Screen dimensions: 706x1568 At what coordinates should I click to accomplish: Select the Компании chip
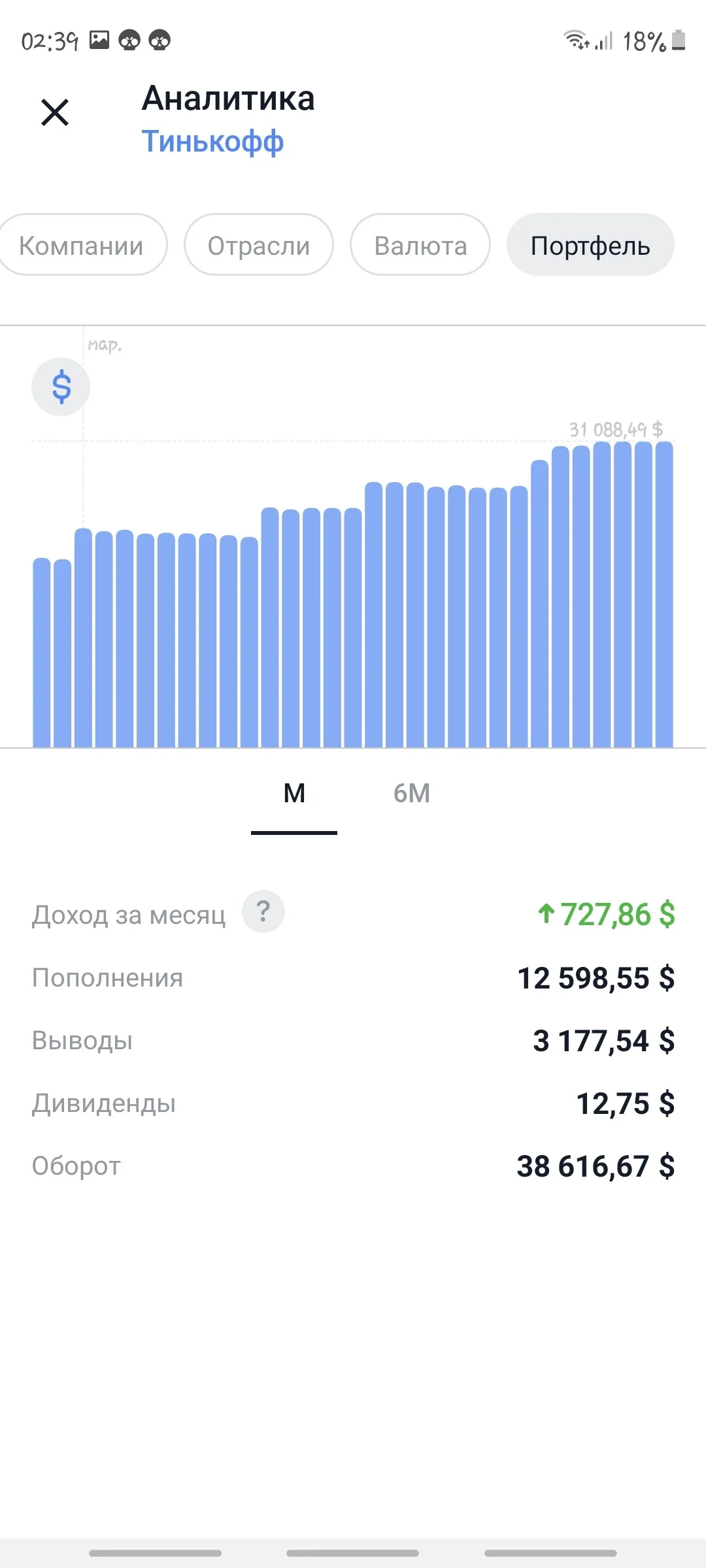81,245
